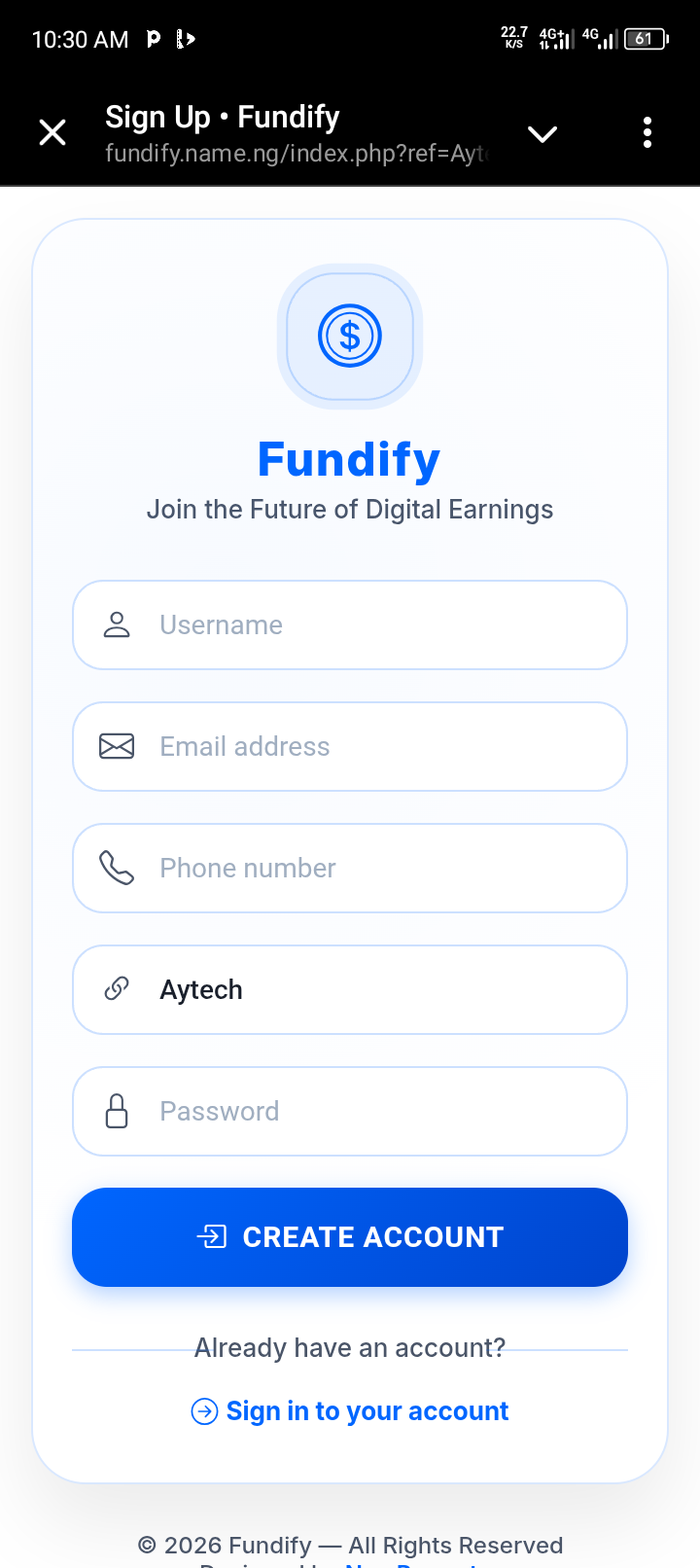The width and height of the screenshot is (700, 1568).
Task: Open Sign in to your account link
Action: coord(366,1411)
